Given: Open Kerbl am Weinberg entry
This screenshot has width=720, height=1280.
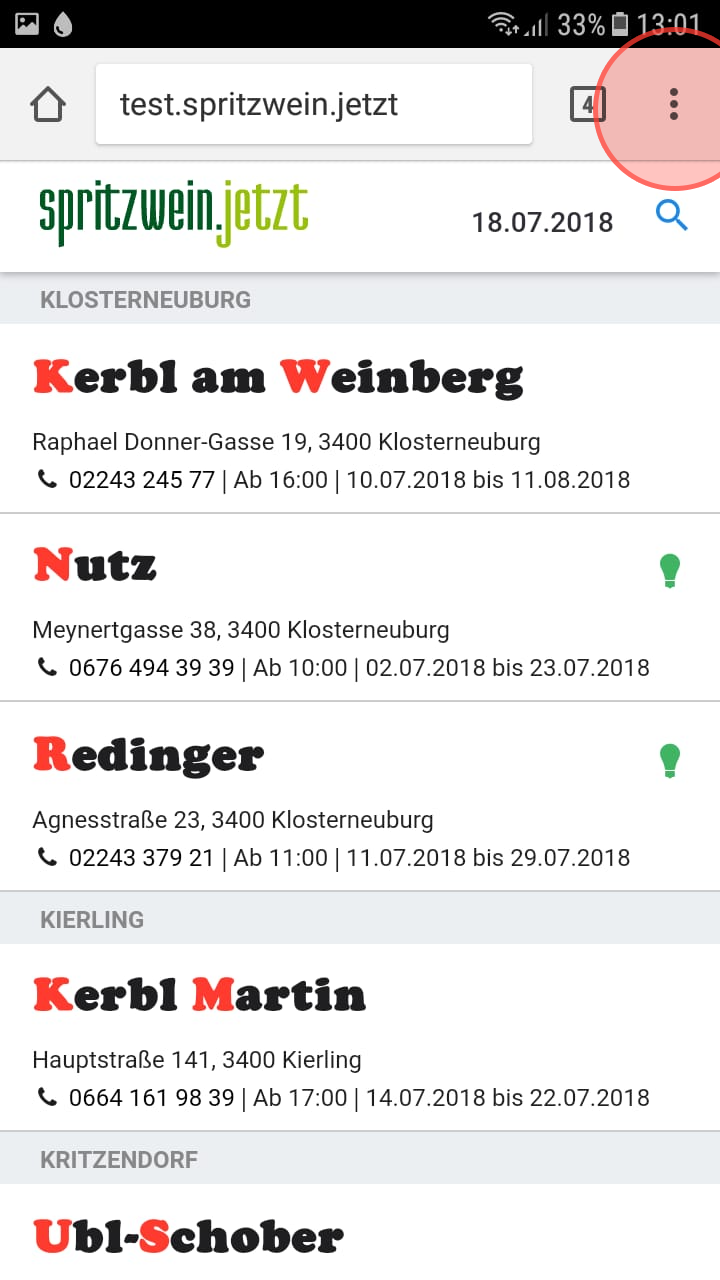Looking at the screenshot, I should pyautogui.click(x=360, y=419).
